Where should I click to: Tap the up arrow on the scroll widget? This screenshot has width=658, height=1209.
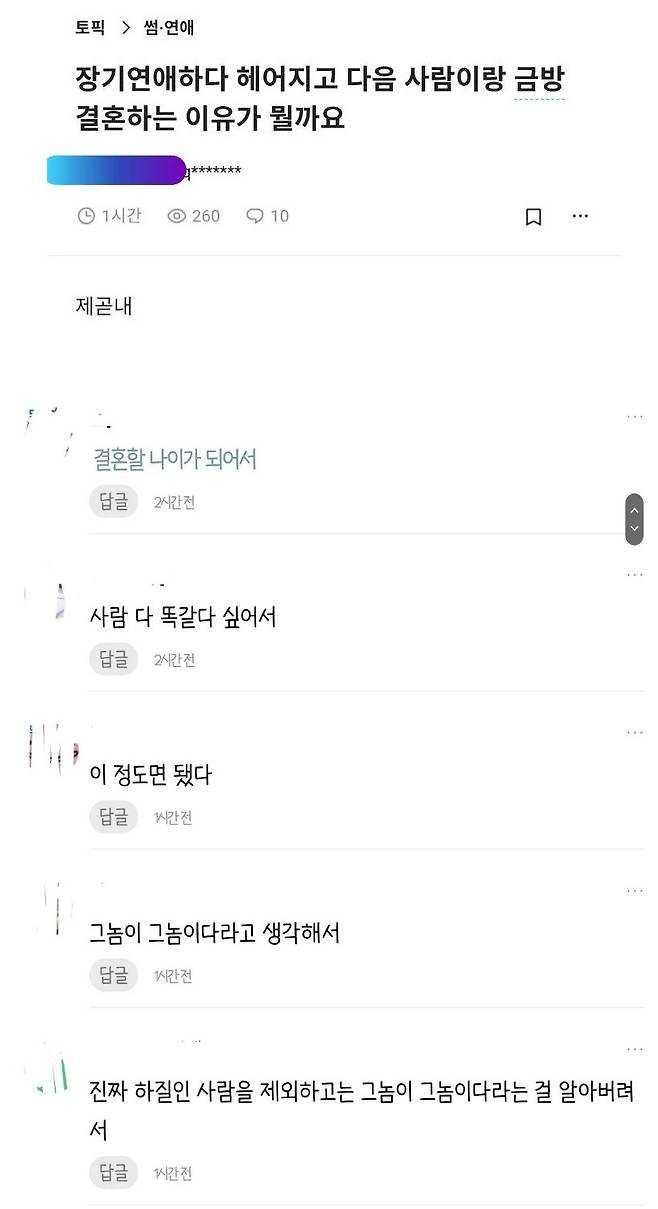[634, 509]
